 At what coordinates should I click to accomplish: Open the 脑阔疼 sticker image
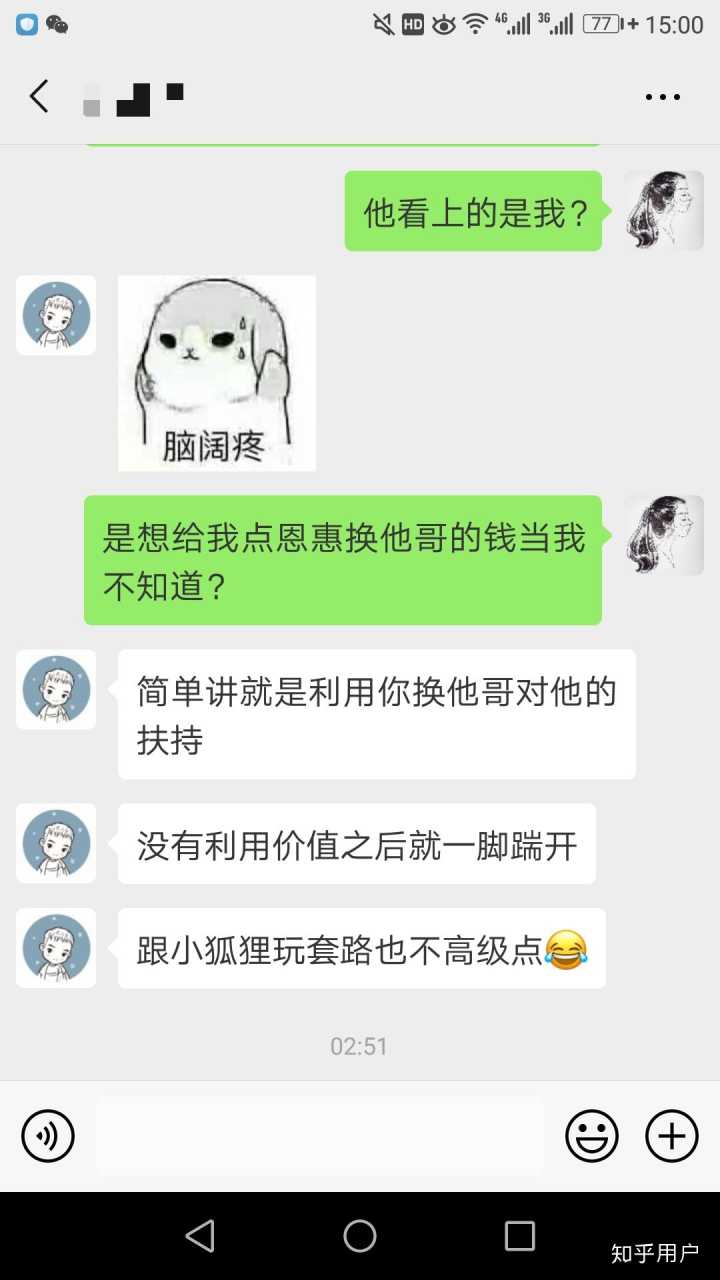pyautogui.click(x=217, y=373)
